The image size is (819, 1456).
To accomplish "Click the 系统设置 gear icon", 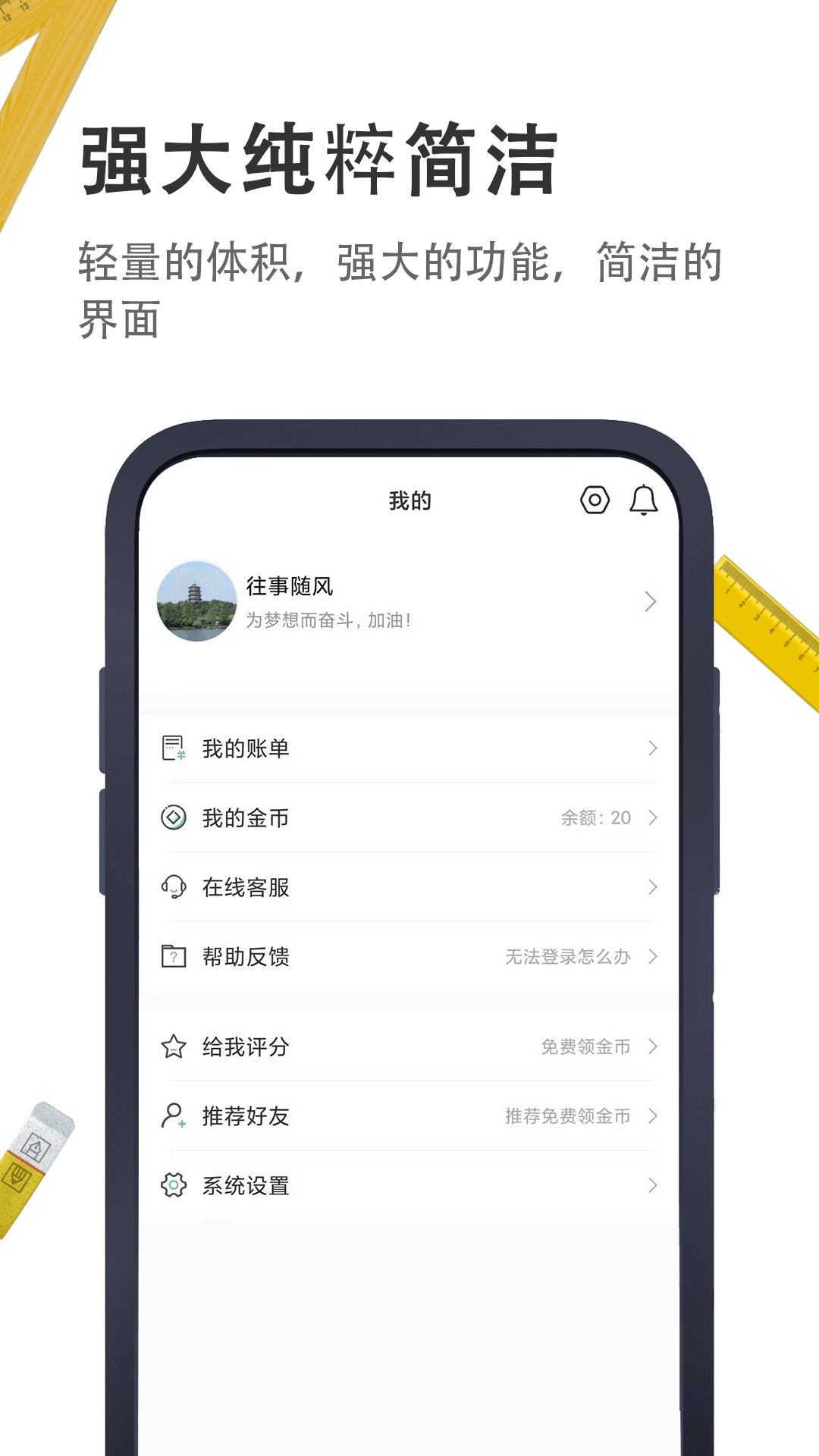I will [173, 1185].
